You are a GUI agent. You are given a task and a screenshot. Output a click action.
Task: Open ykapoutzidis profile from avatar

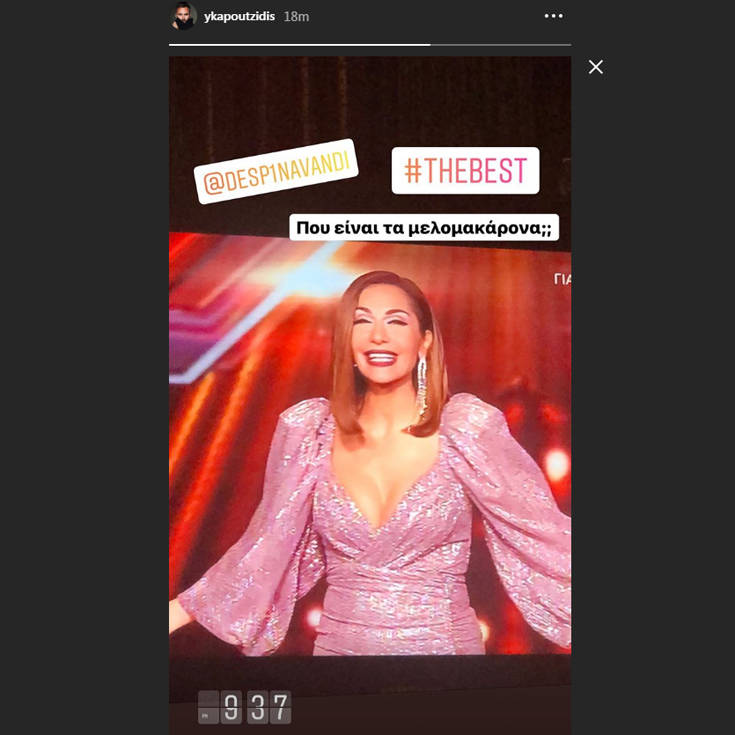[x=184, y=16]
